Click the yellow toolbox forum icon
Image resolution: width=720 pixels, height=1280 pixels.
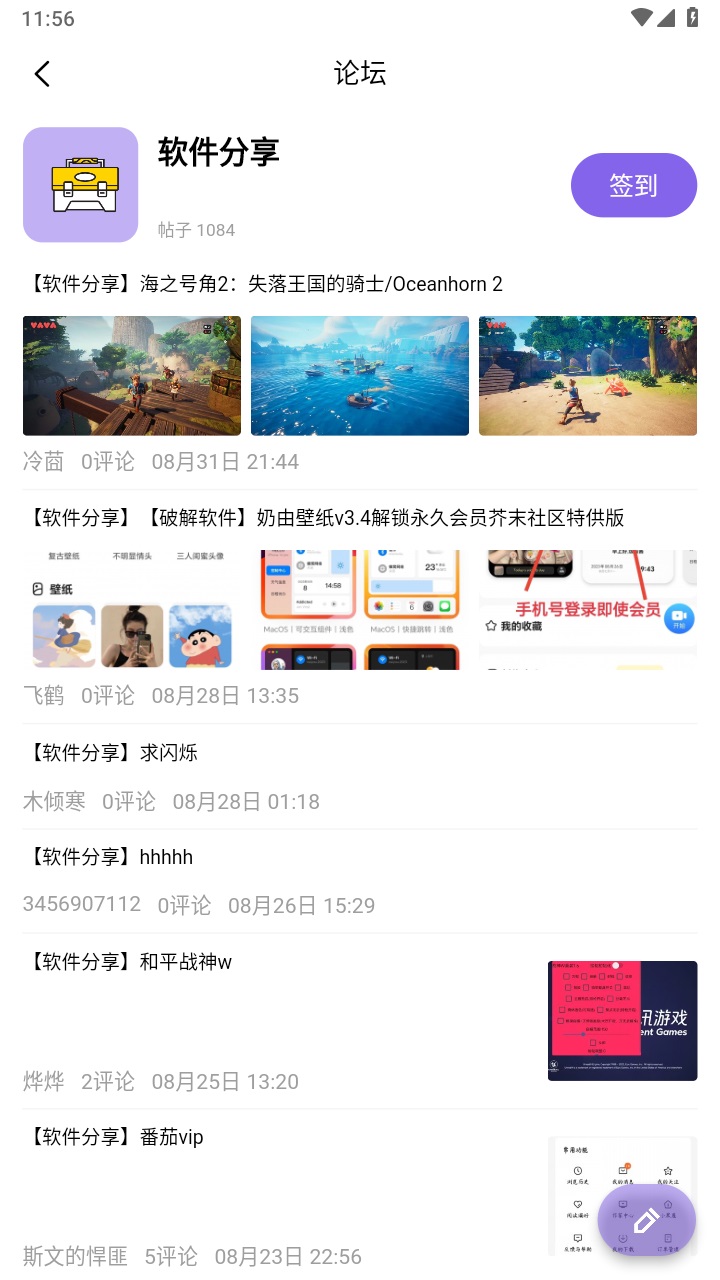coord(80,185)
